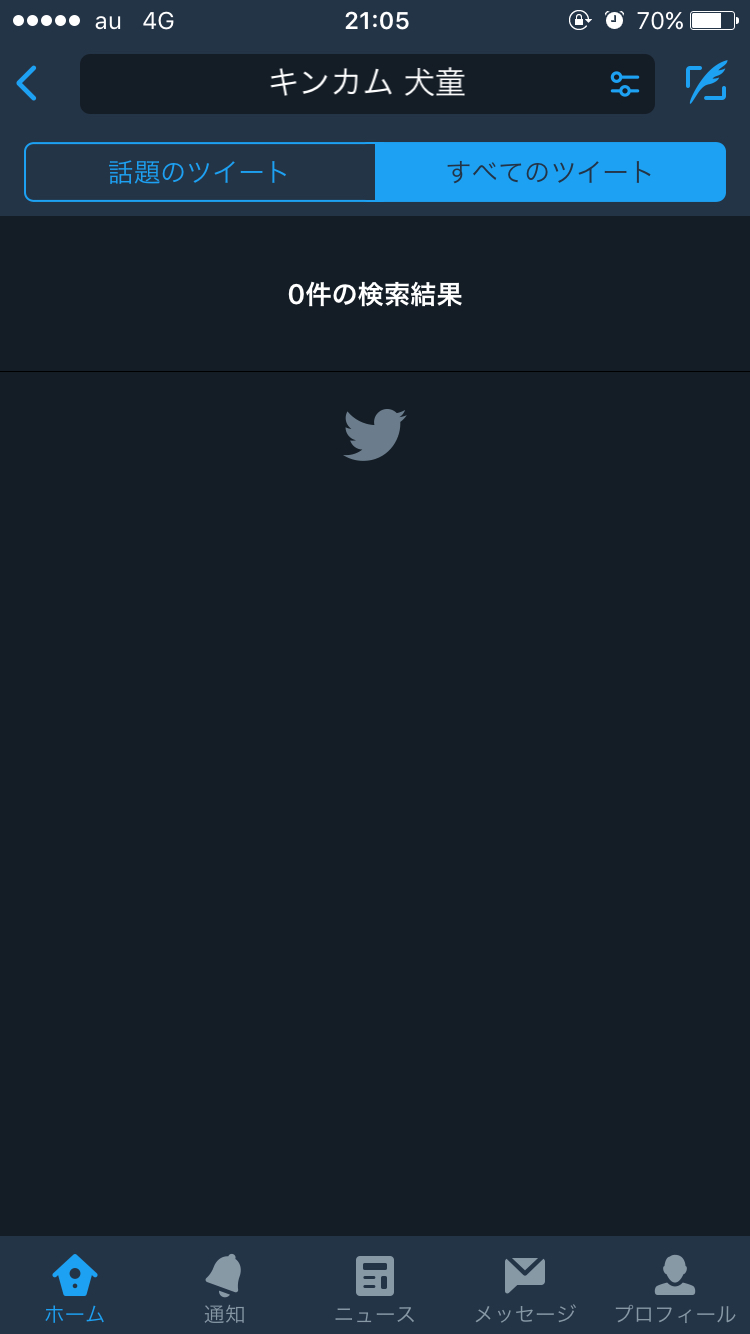Viewport: 750px width, 1334px height.
Task: View the プロフィール tab
Action: [675, 1289]
